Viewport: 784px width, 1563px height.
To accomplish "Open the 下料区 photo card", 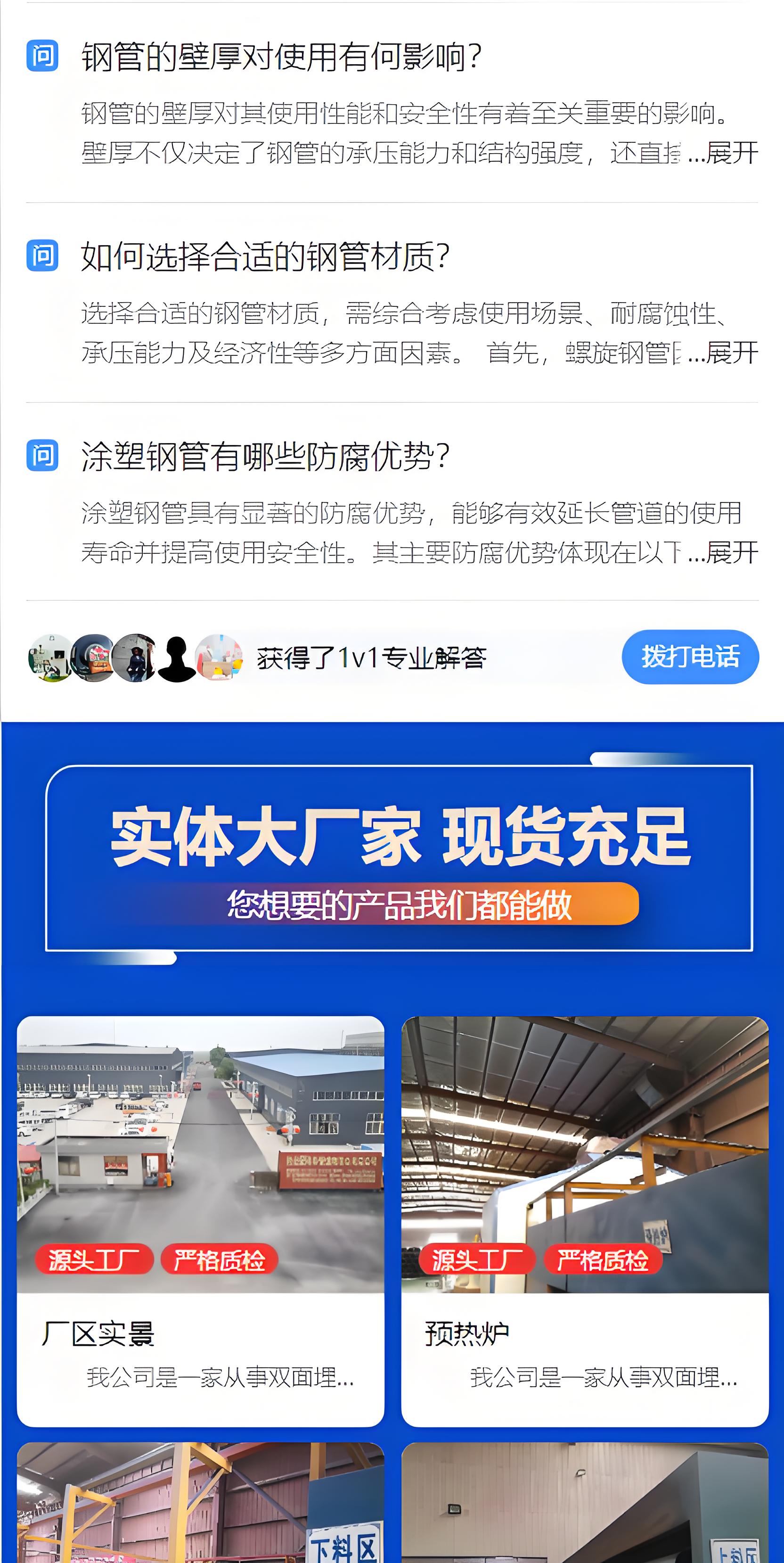I will point(201,1503).
